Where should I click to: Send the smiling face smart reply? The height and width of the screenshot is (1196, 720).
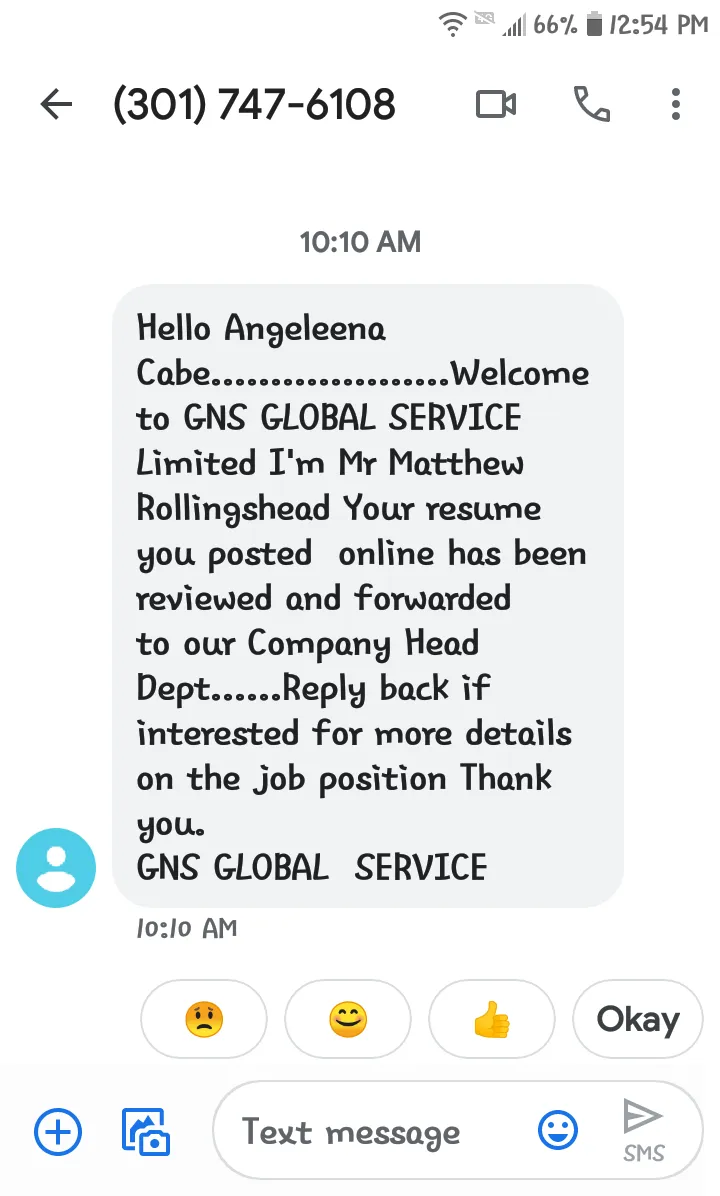pyautogui.click(x=348, y=1019)
